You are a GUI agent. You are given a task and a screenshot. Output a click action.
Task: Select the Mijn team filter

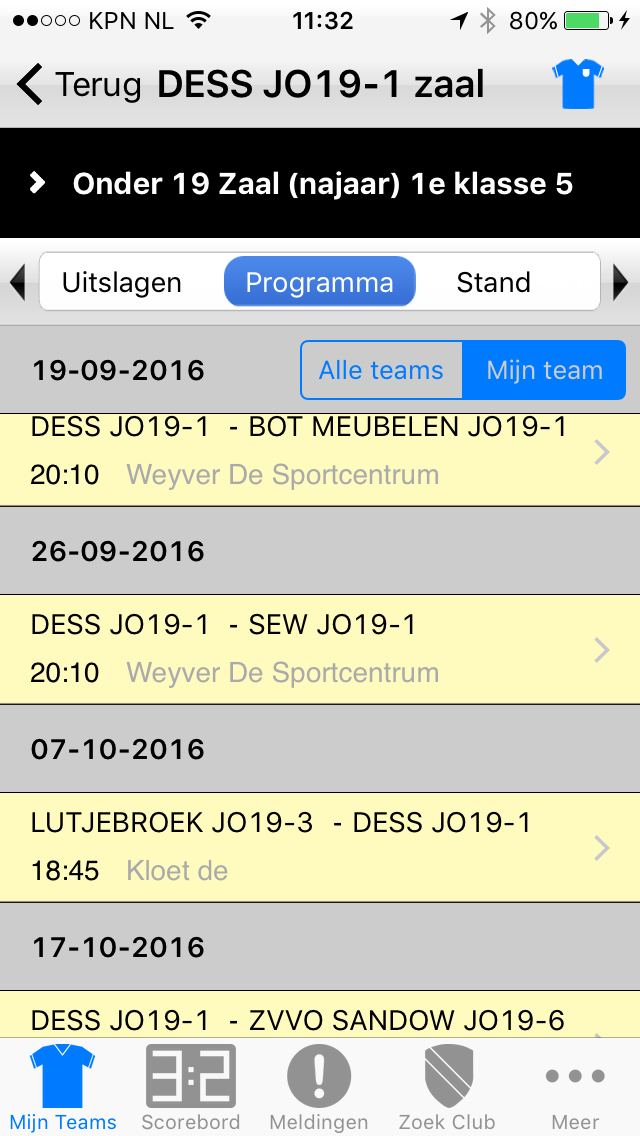(x=544, y=370)
